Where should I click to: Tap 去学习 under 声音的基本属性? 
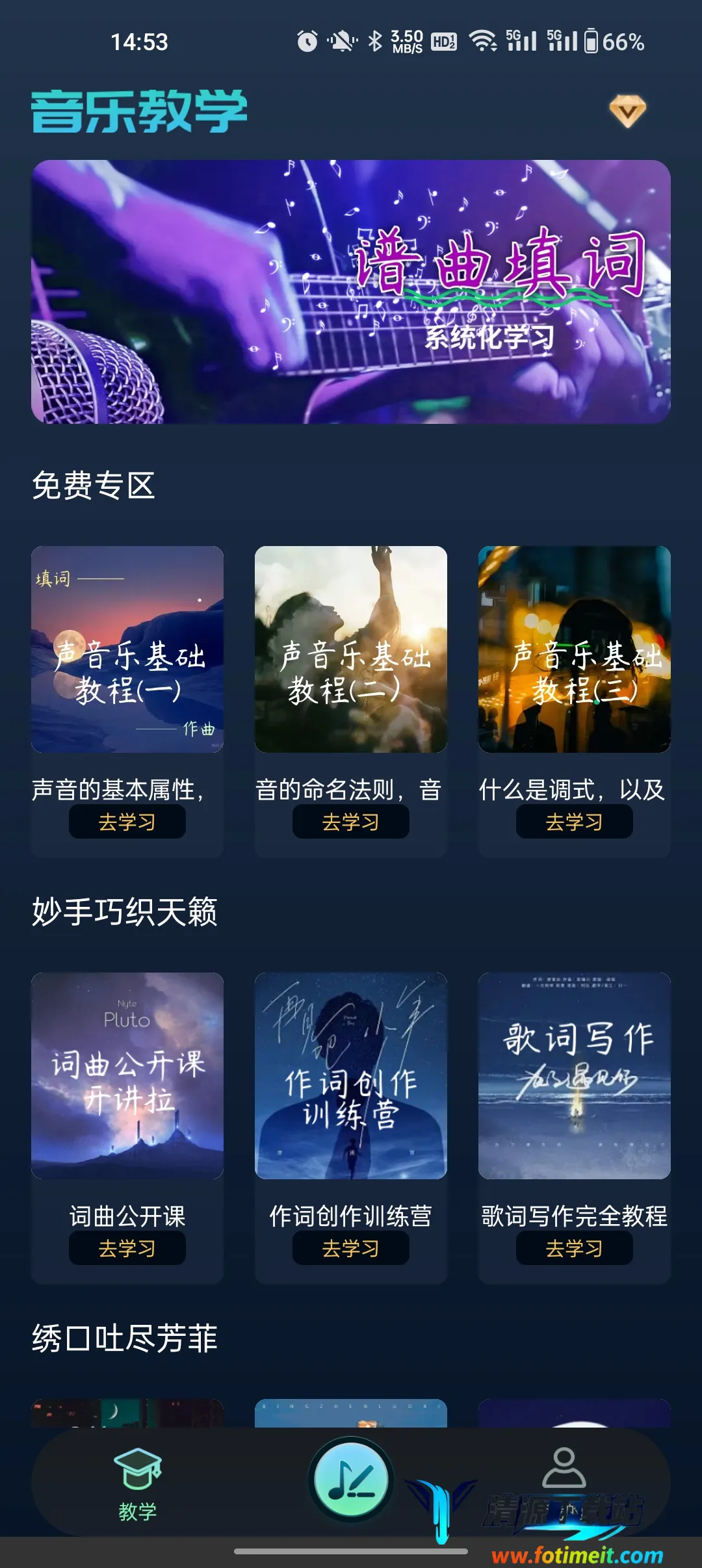[127, 822]
